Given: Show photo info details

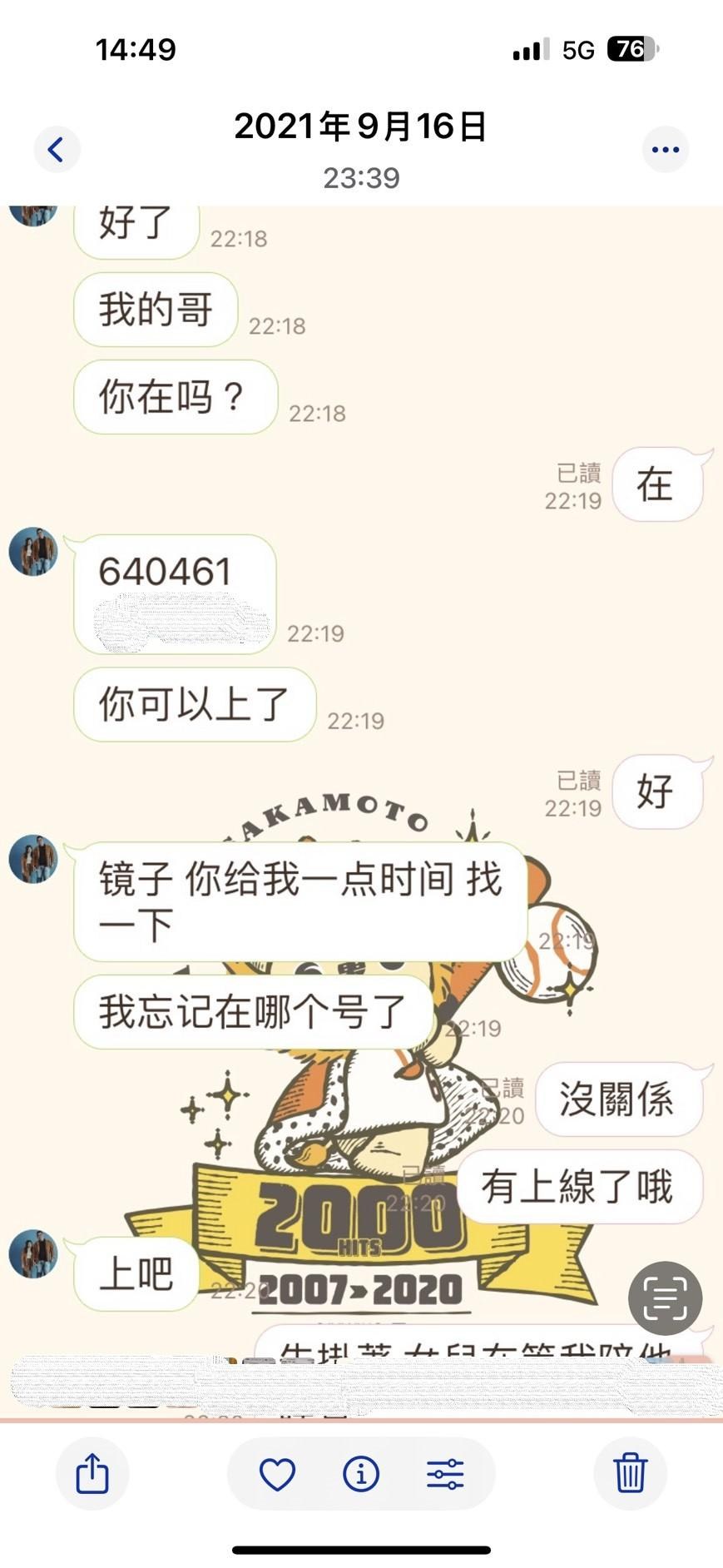Looking at the screenshot, I should click(361, 1474).
